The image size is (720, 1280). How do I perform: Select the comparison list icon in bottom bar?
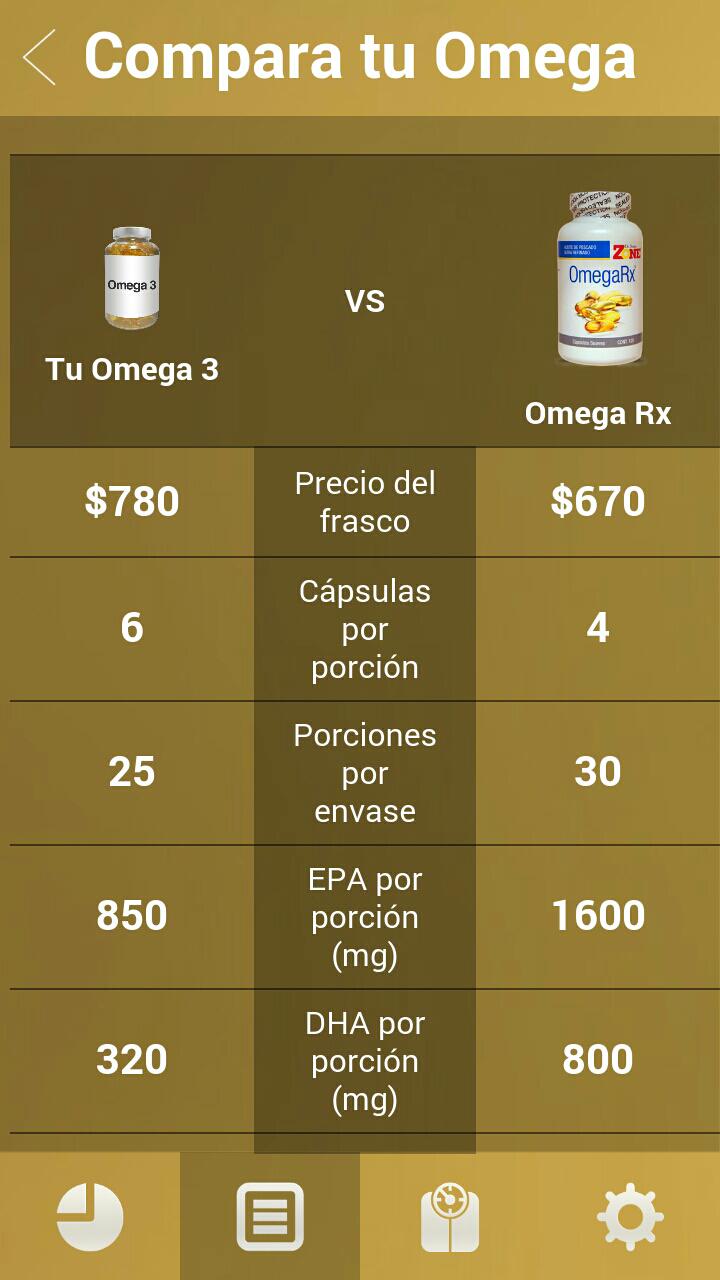click(x=268, y=1216)
